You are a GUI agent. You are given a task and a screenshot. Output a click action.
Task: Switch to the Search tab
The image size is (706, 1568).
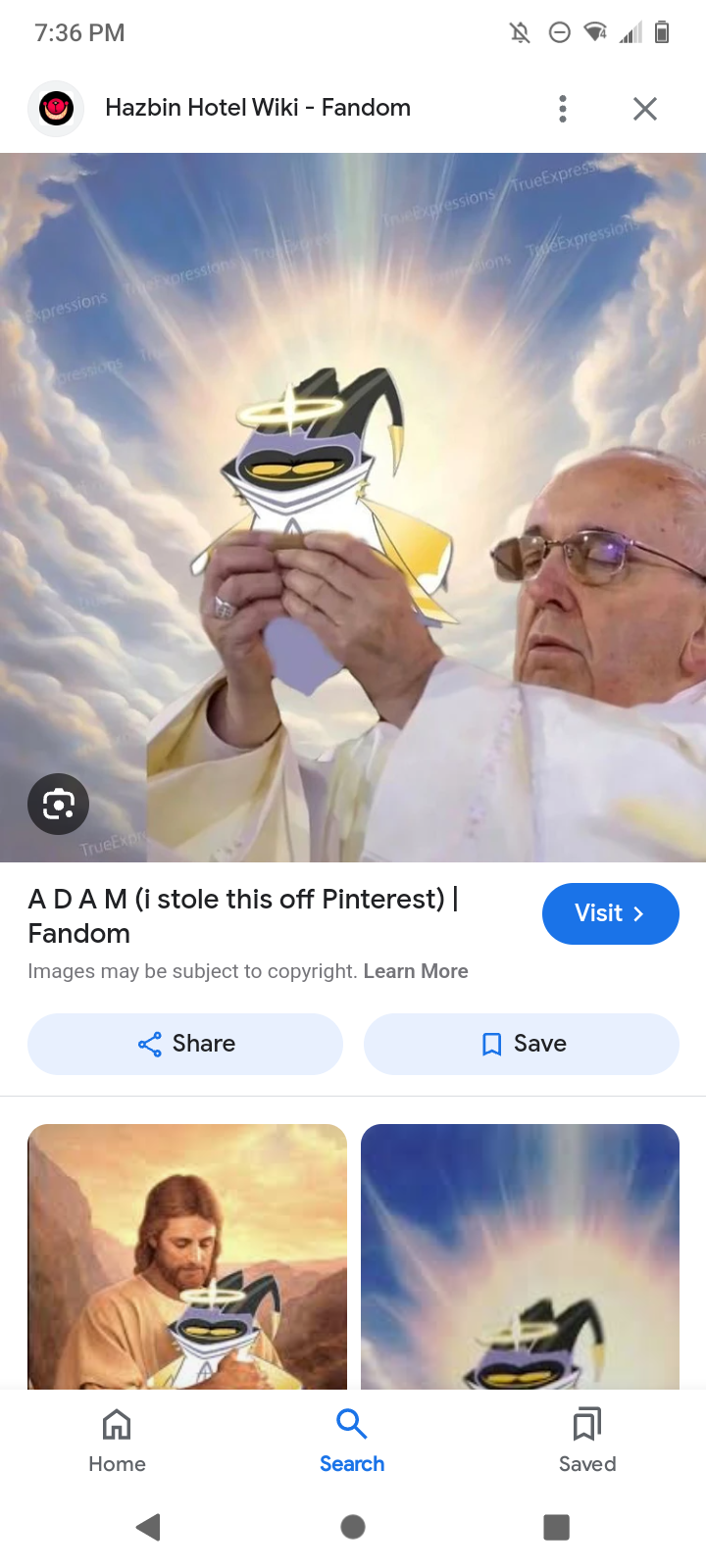click(352, 1441)
